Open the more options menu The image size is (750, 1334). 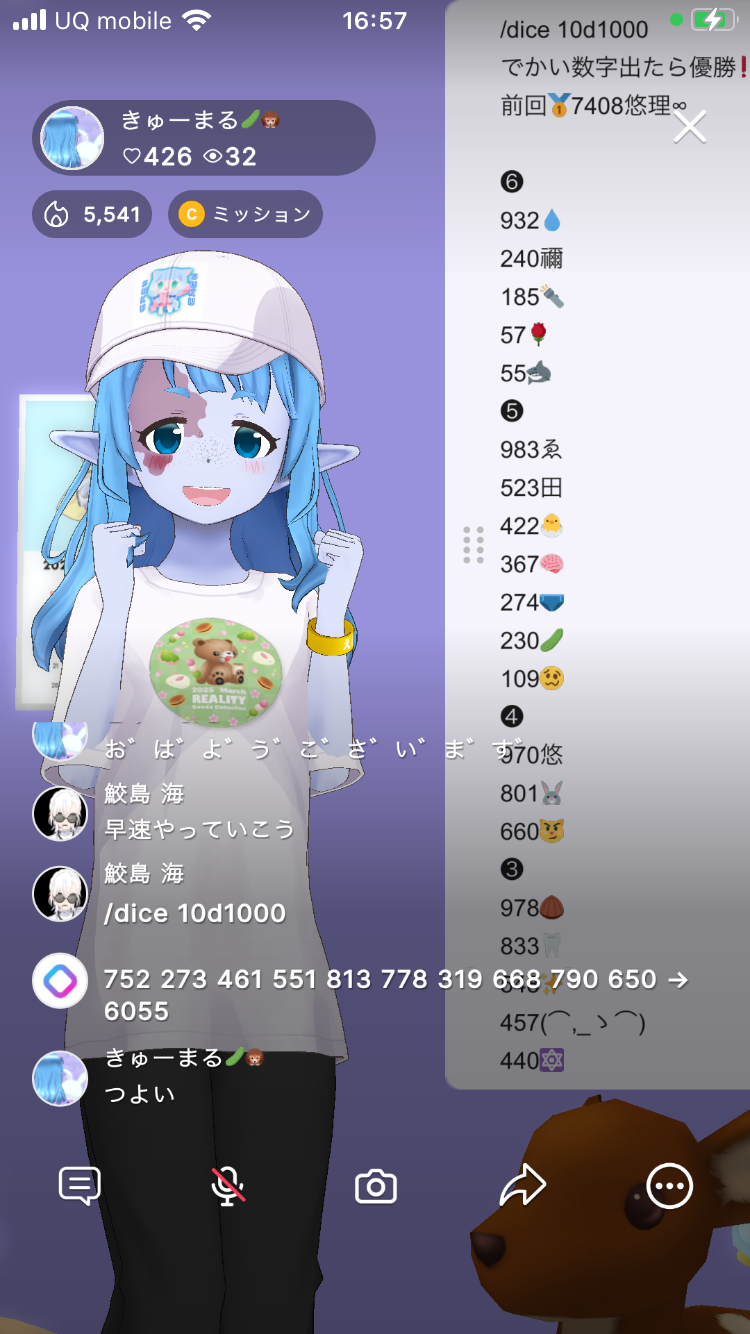click(669, 1186)
